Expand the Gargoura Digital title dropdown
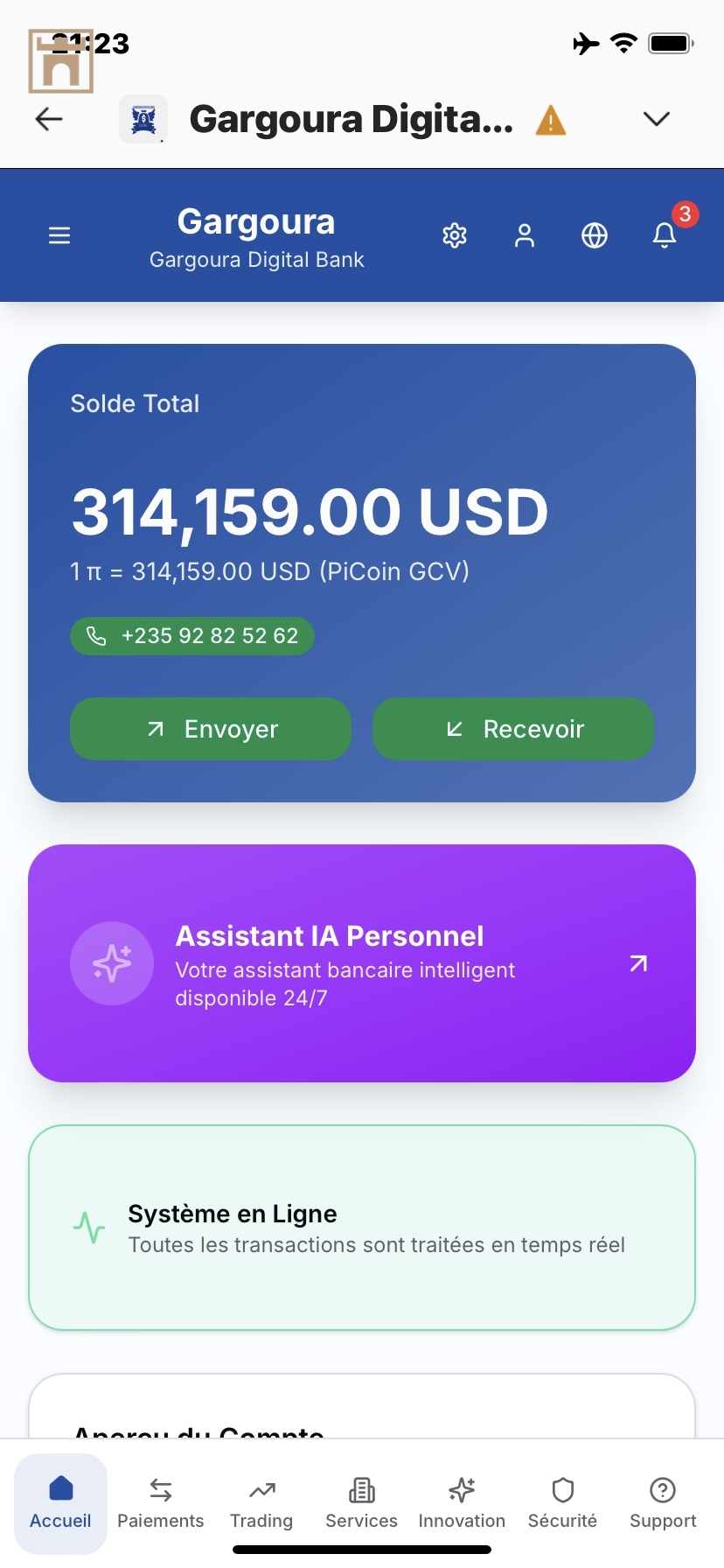724x1568 pixels. tap(656, 119)
